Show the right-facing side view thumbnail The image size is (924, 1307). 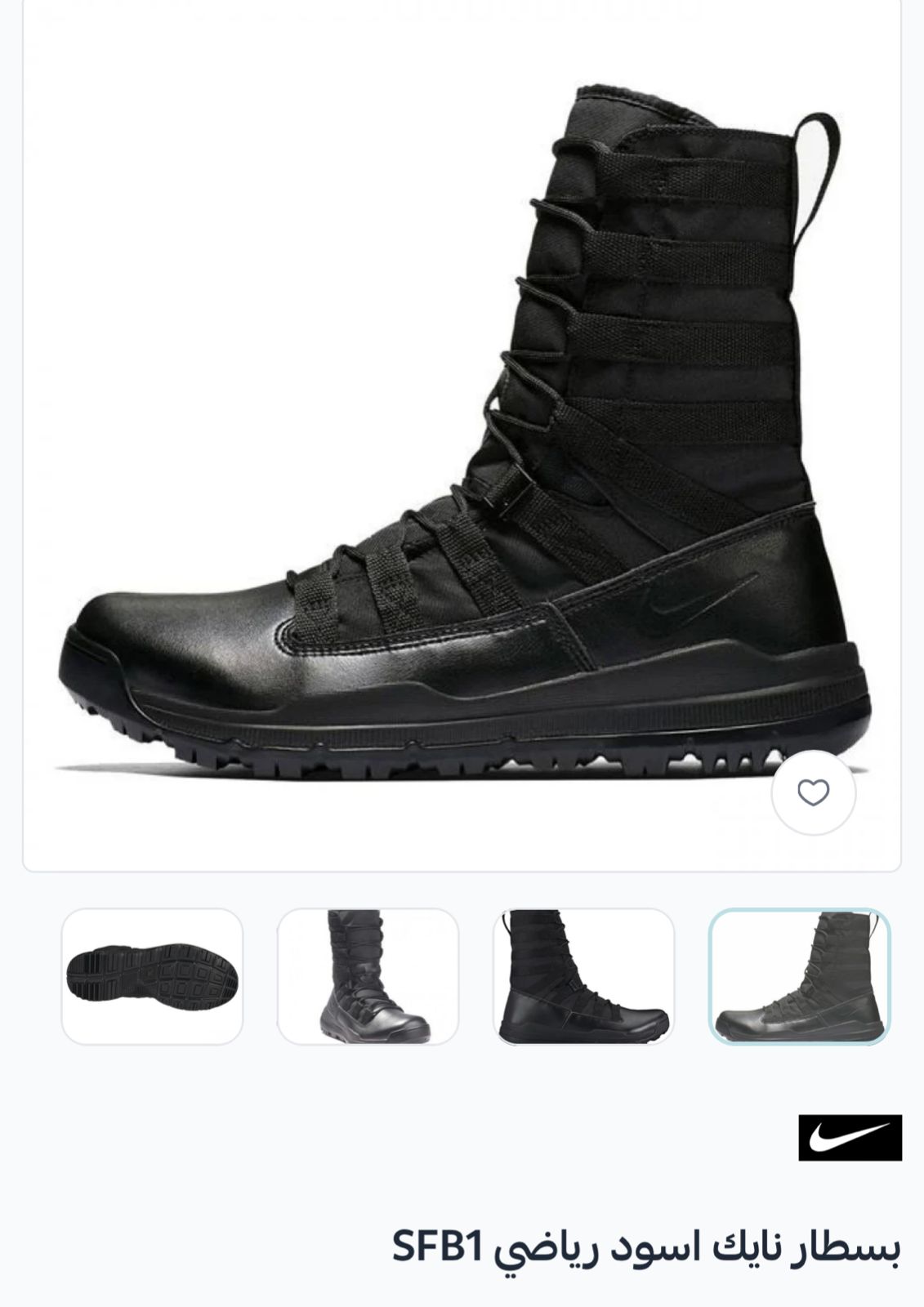583,976
